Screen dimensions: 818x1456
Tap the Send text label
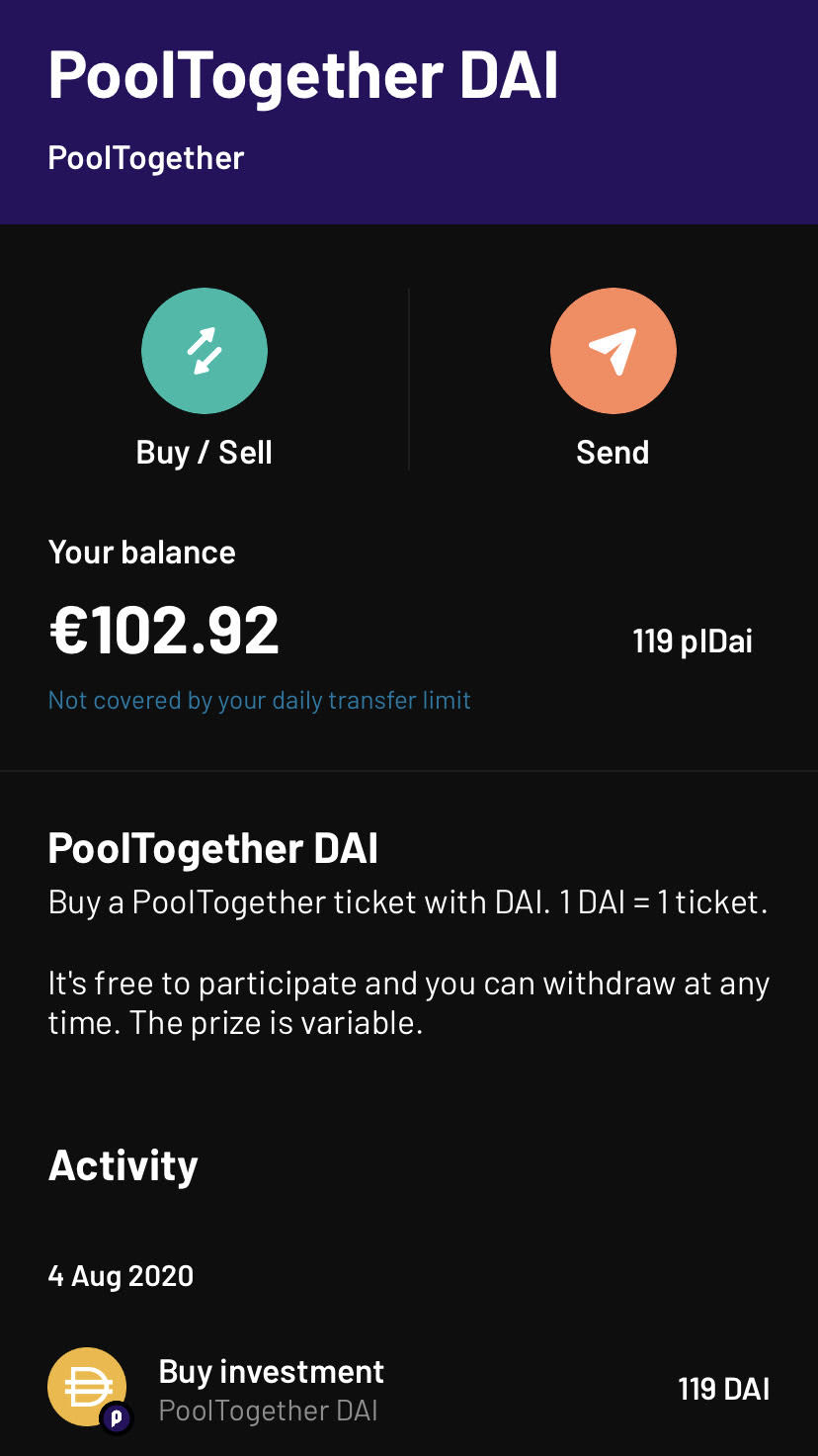tap(613, 452)
